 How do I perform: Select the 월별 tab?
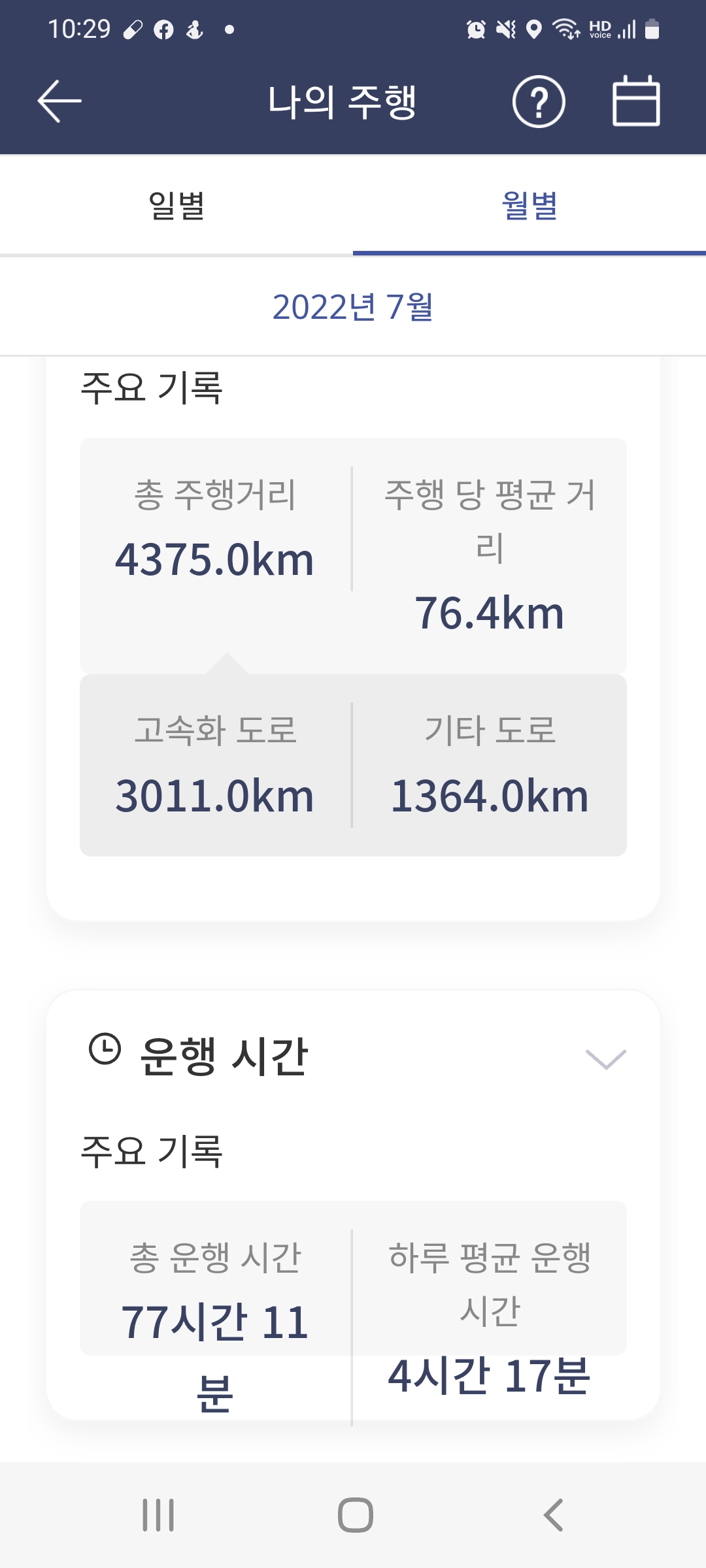pyautogui.click(x=529, y=205)
